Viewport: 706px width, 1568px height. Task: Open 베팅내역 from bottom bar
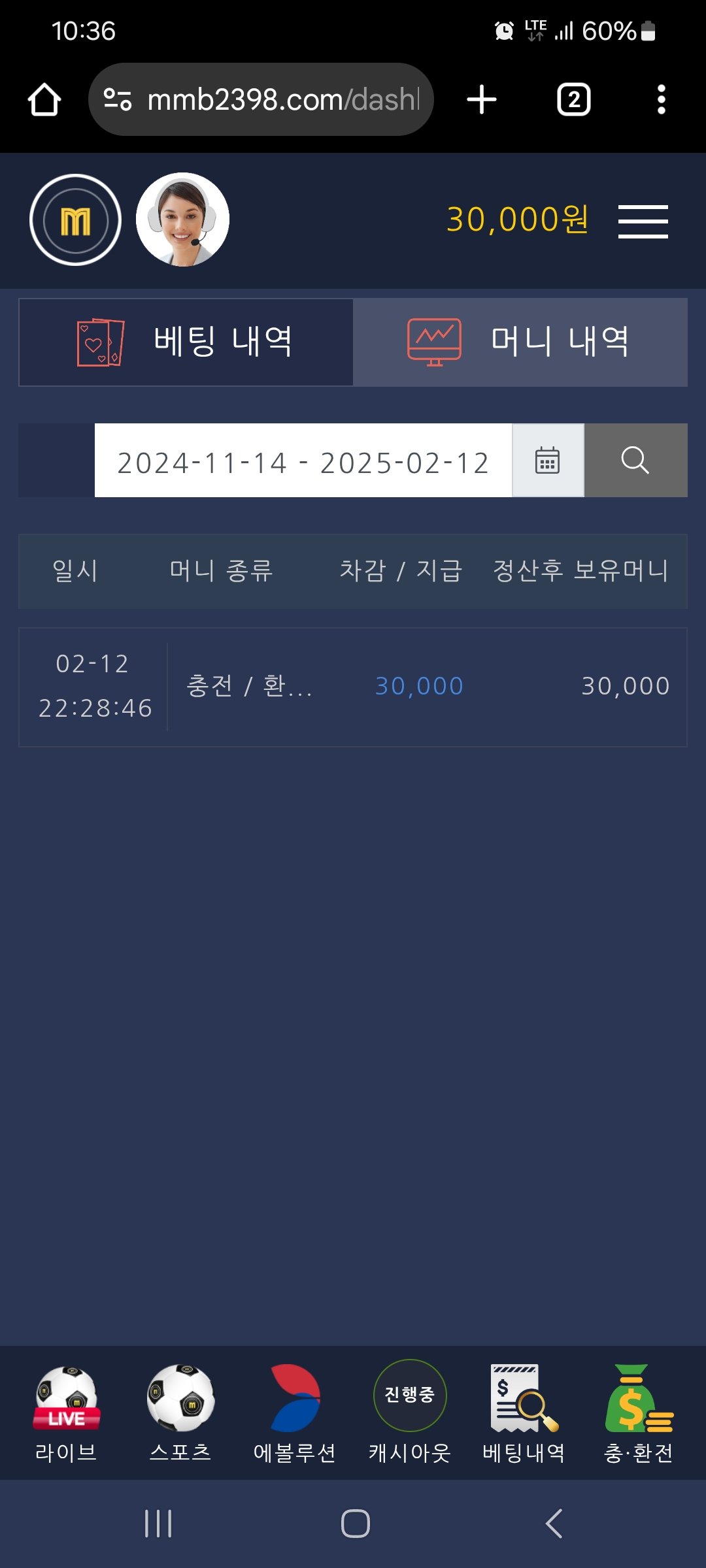coord(524,1413)
